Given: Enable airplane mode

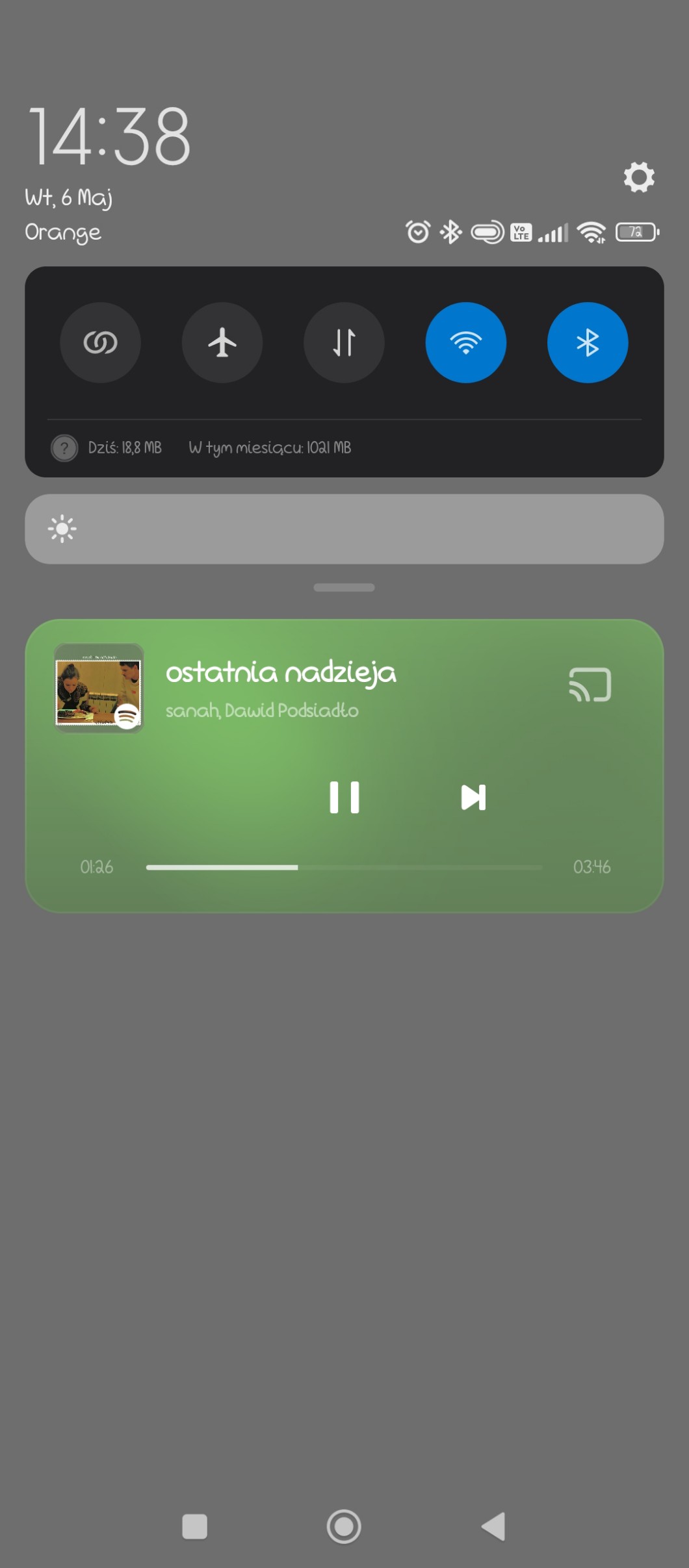Looking at the screenshot, I should 222,342.
